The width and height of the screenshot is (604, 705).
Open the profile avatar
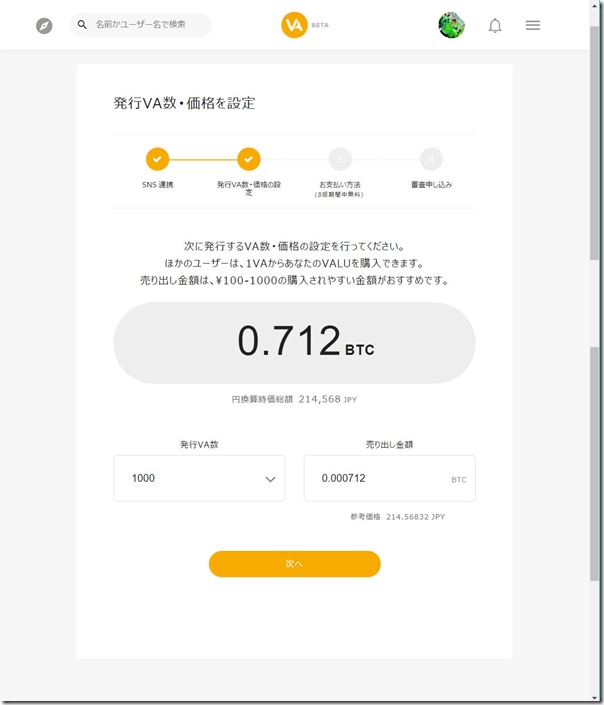[x=451, y=26]
